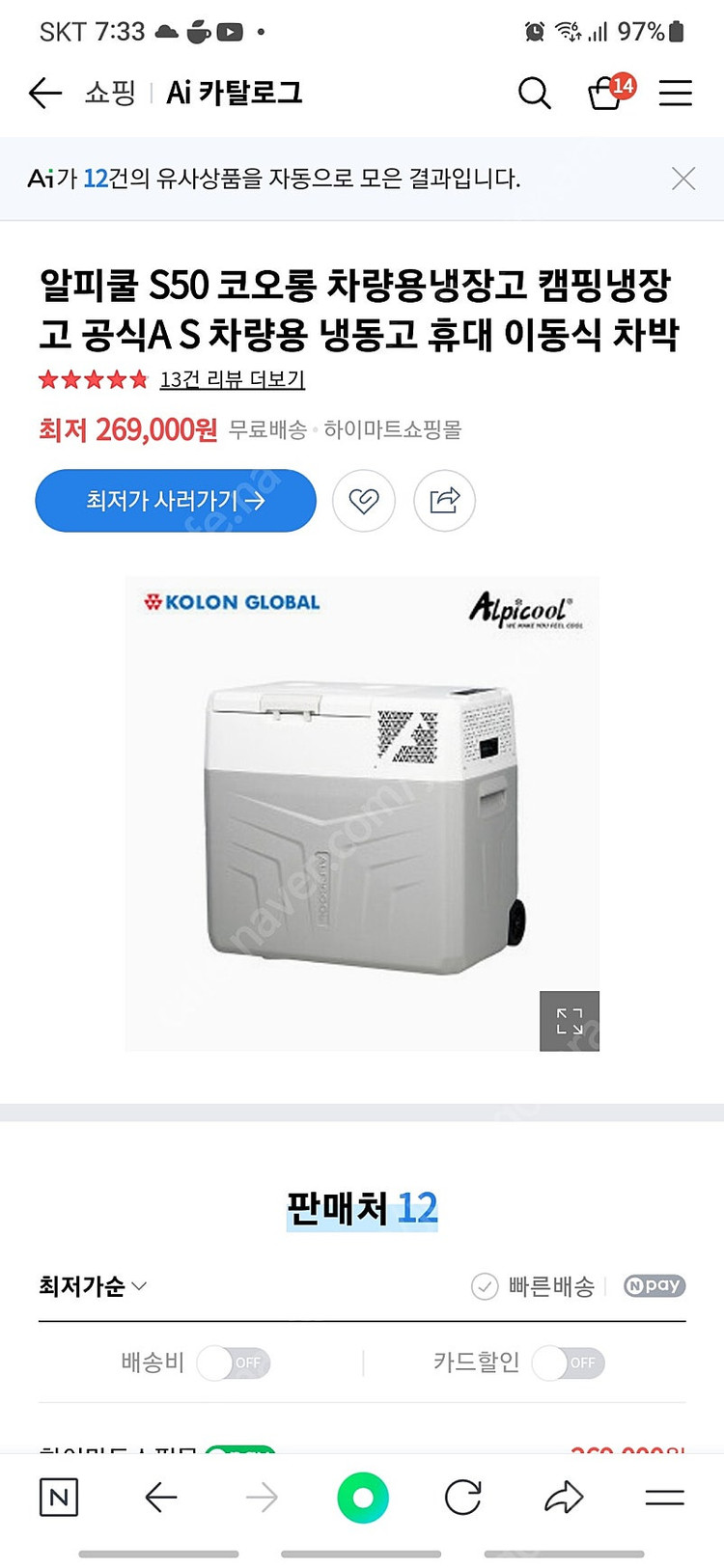Filter sellers by Npay
This screenshot has width=724, height=1568.
[x=654, y=1286]
